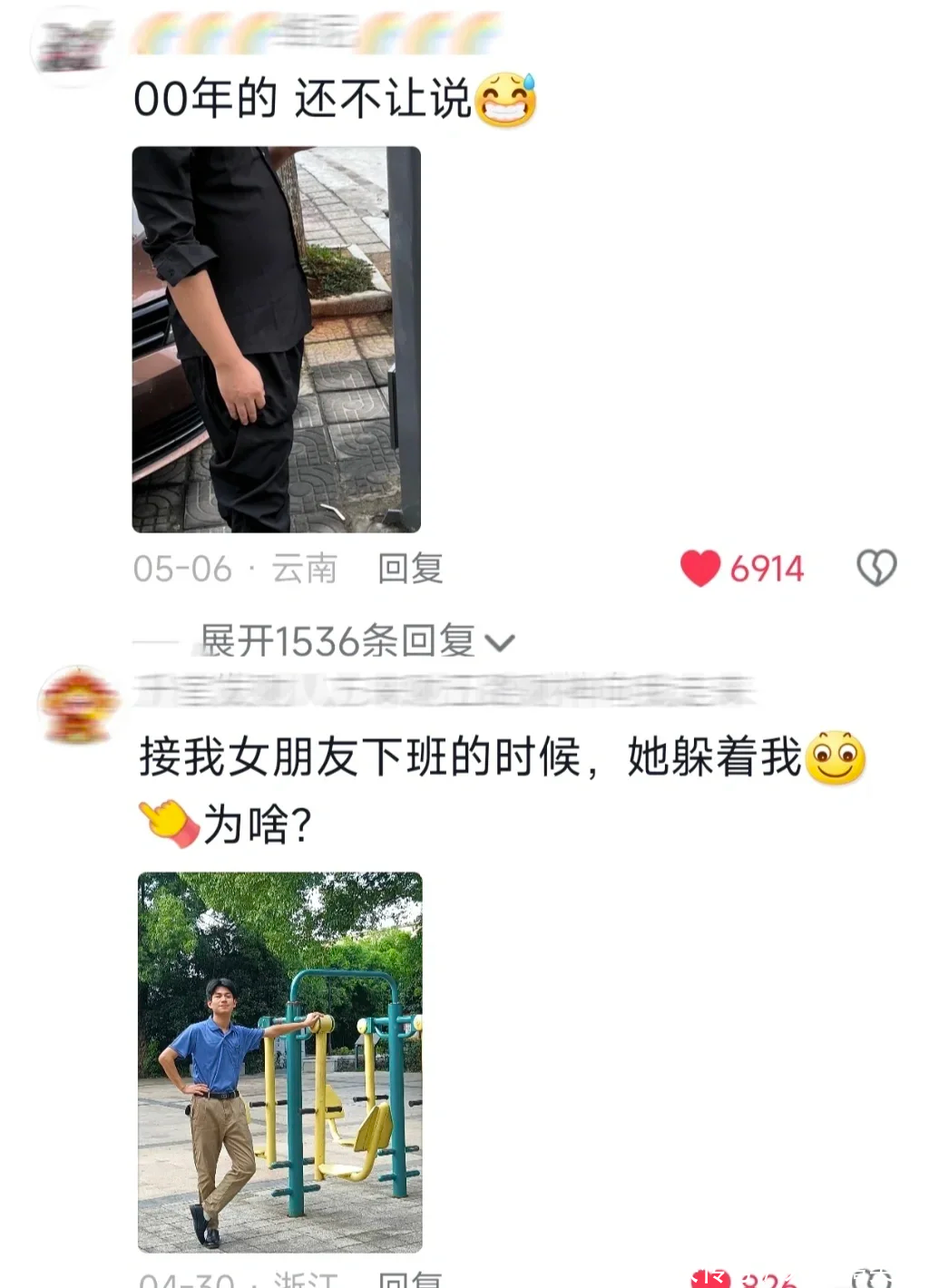
Task: Open the photo of the man in black
Action: (x=277, y=339)
